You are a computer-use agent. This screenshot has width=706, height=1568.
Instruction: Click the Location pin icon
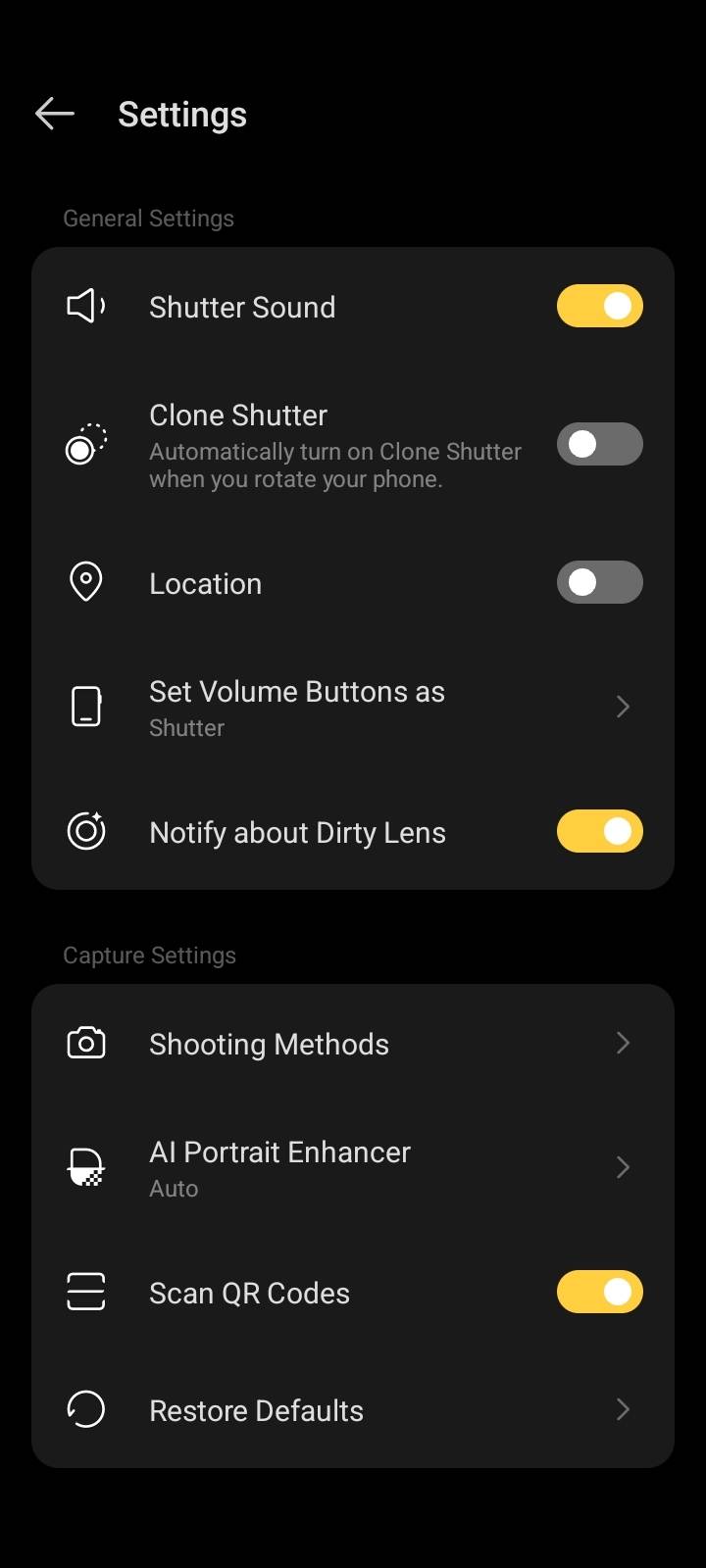(86, 581)
